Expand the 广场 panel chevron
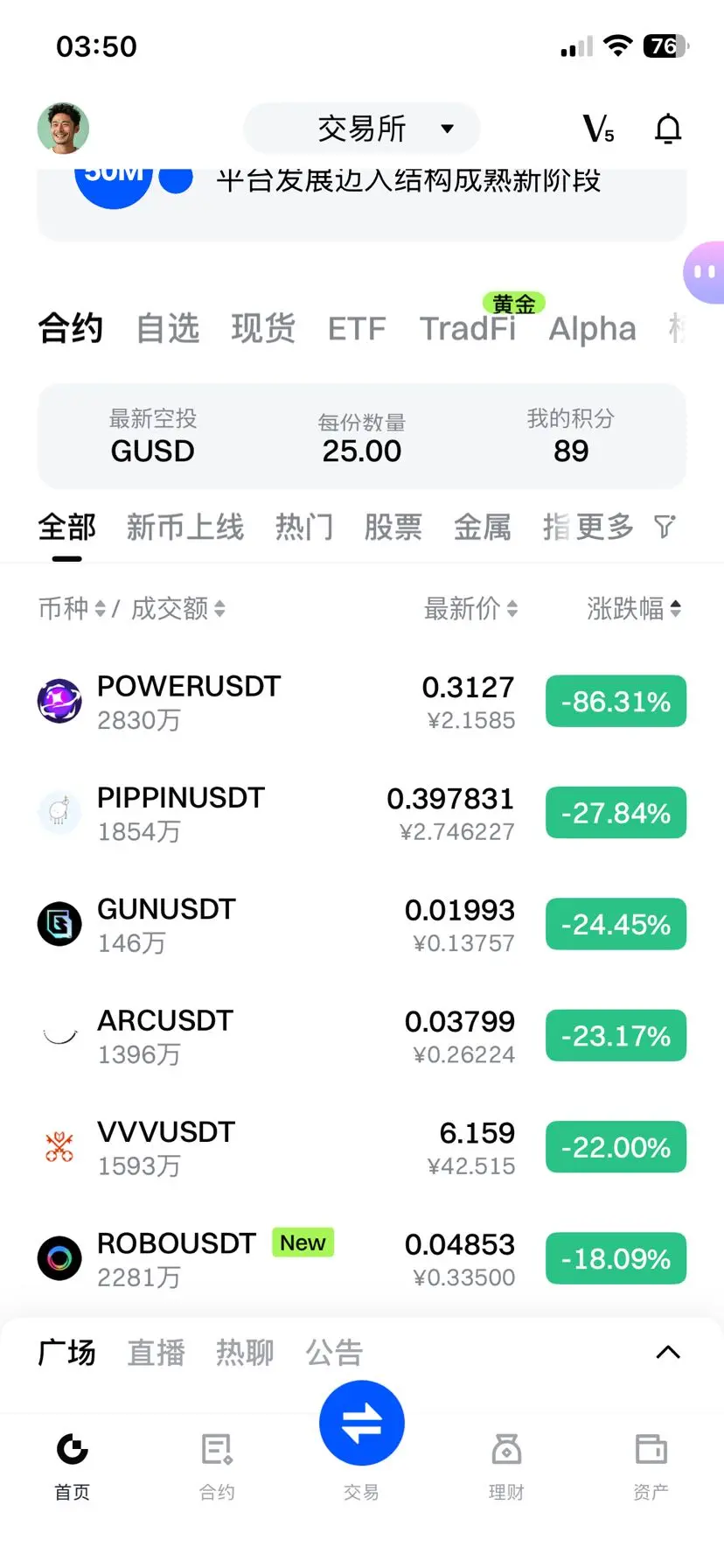The image size is (724, 1568). pyautogui.click(x=668, y=1353)
